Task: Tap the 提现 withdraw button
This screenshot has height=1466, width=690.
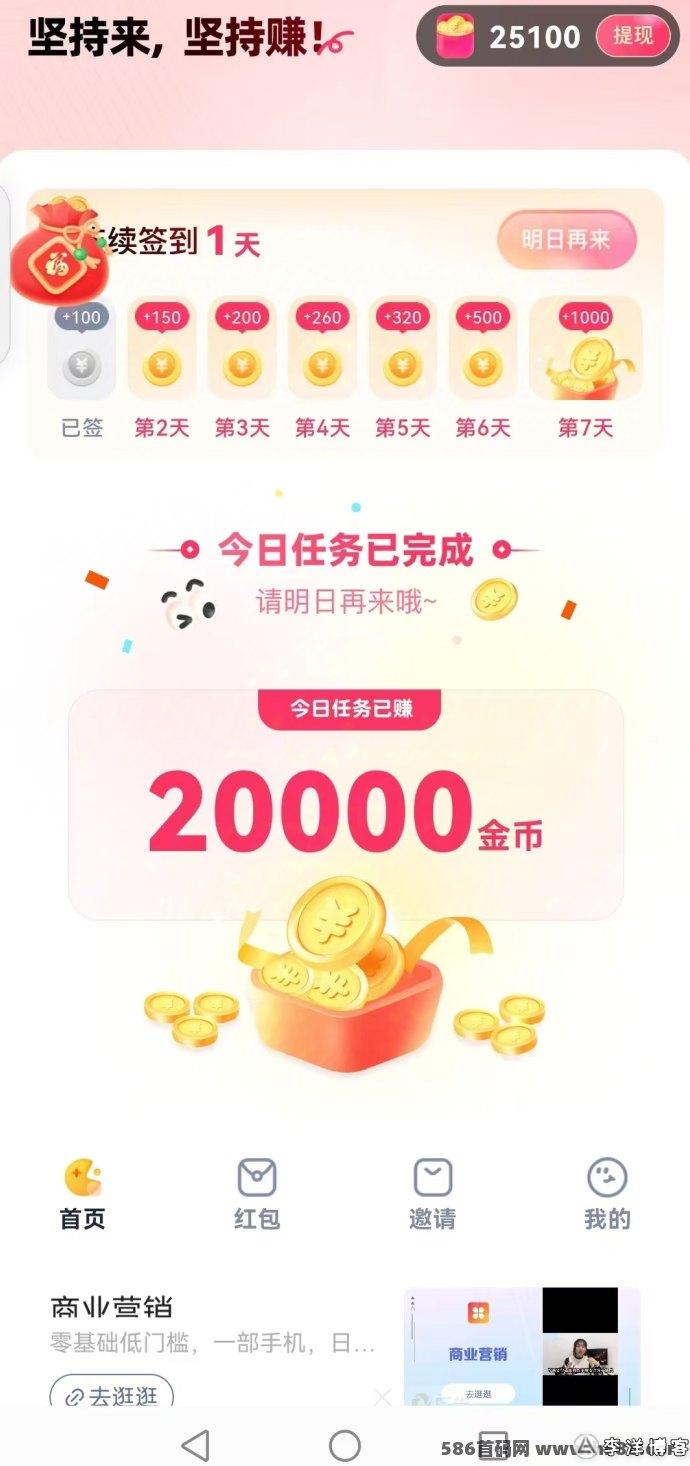Action: click(x=633, y=37)
